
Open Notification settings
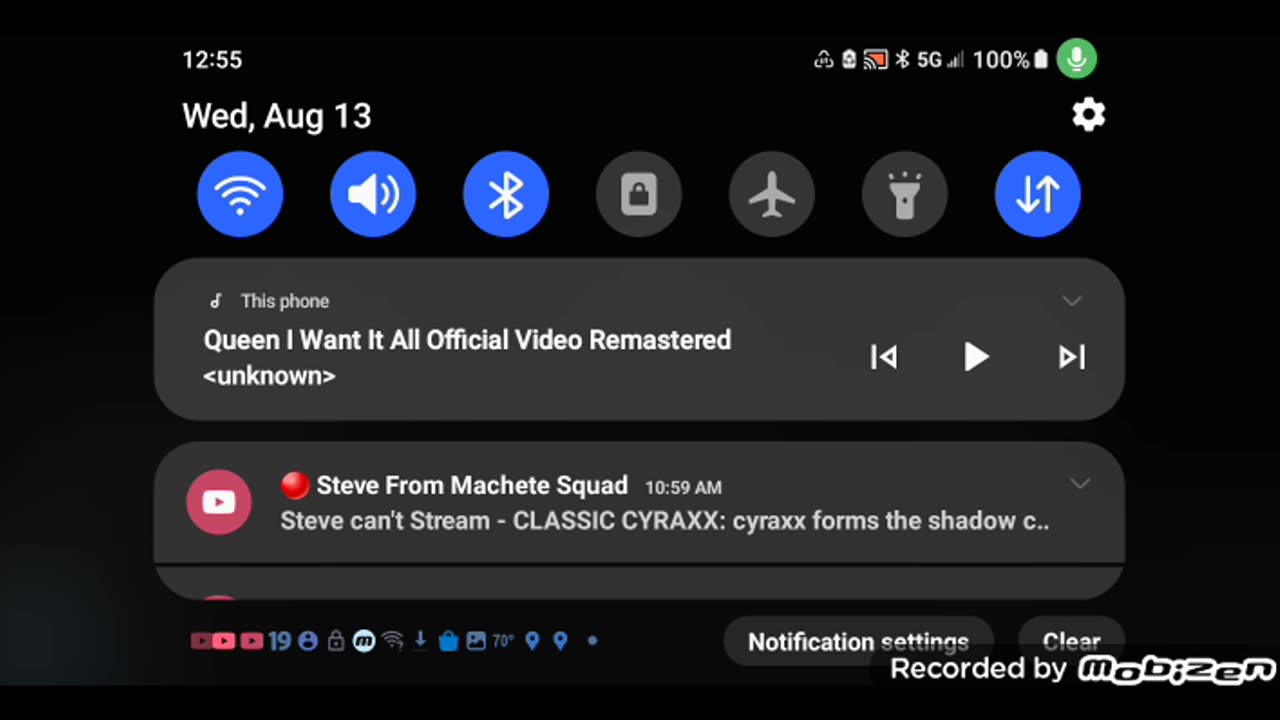pos(858,641)
